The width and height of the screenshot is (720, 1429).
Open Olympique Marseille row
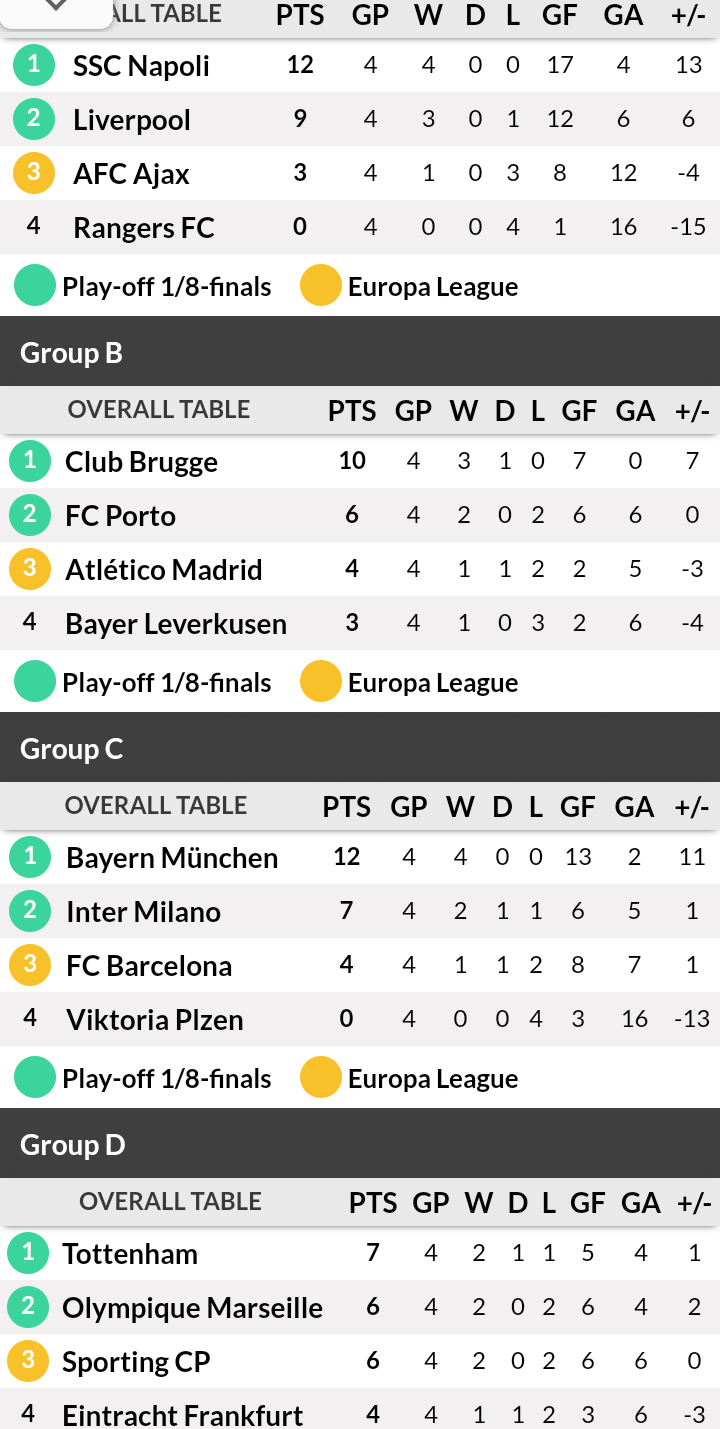[360, 1308]
